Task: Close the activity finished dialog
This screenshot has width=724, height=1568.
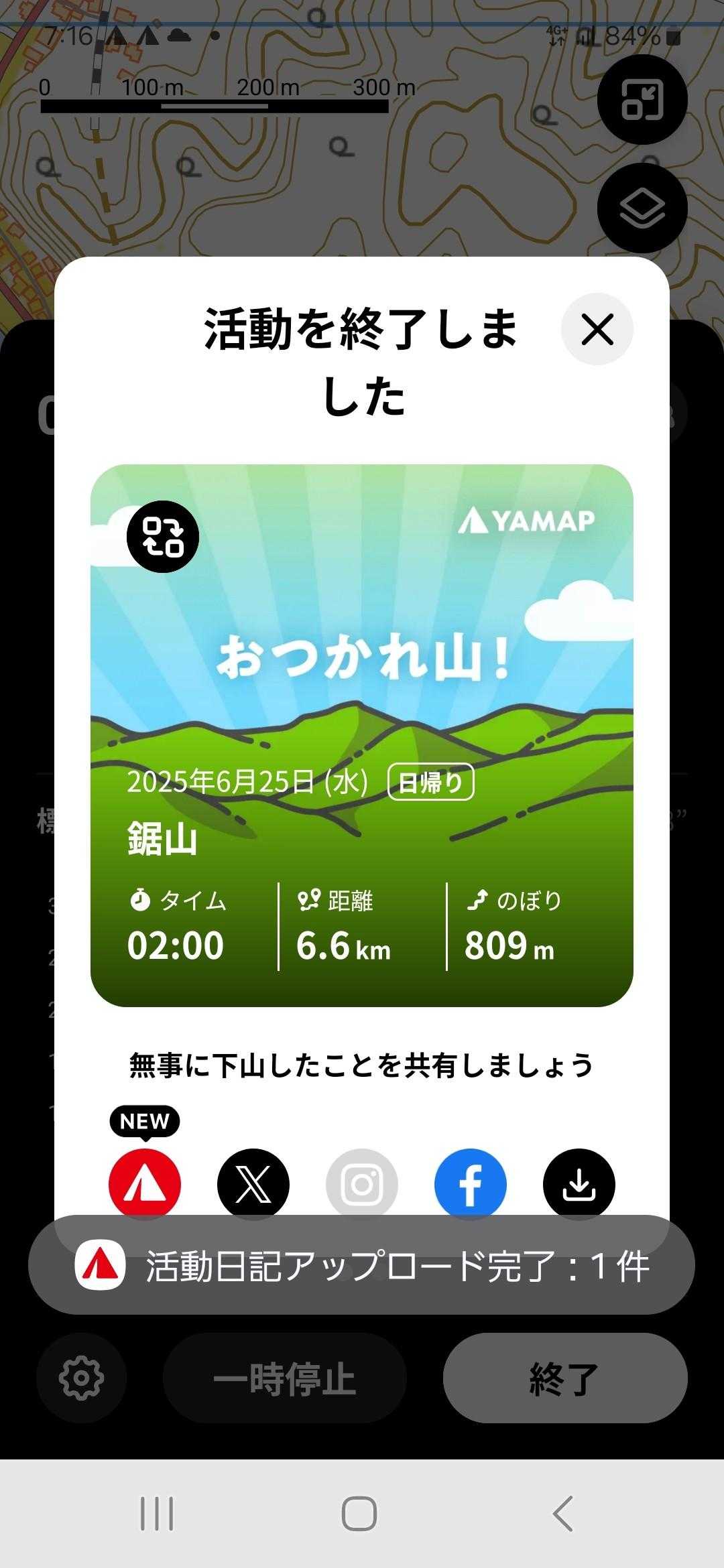Action: 597,329
